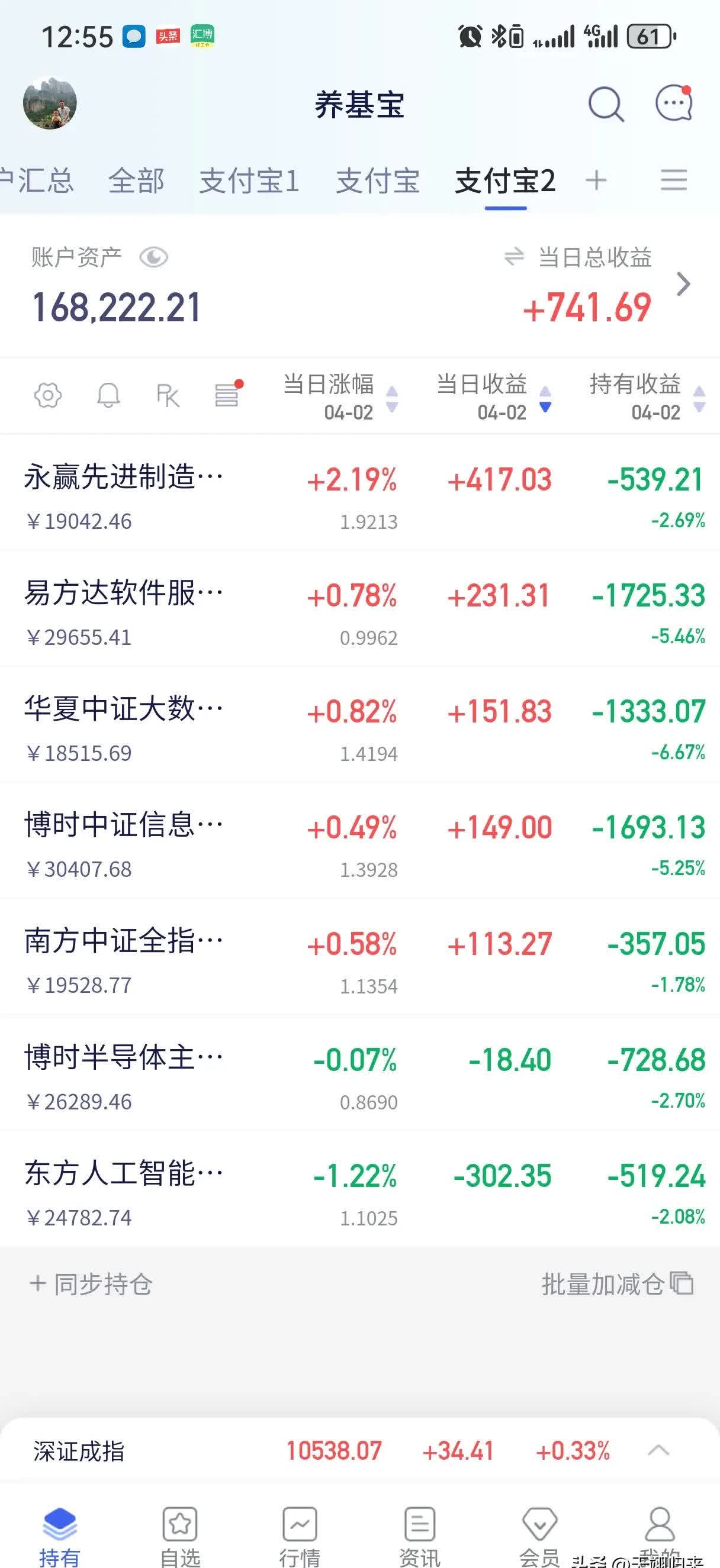Image resolution: width=720 pixels, height=1568 pixels.
Task: Open the 永赢先进制造 fund row
Action: click(x=360, y=493)
